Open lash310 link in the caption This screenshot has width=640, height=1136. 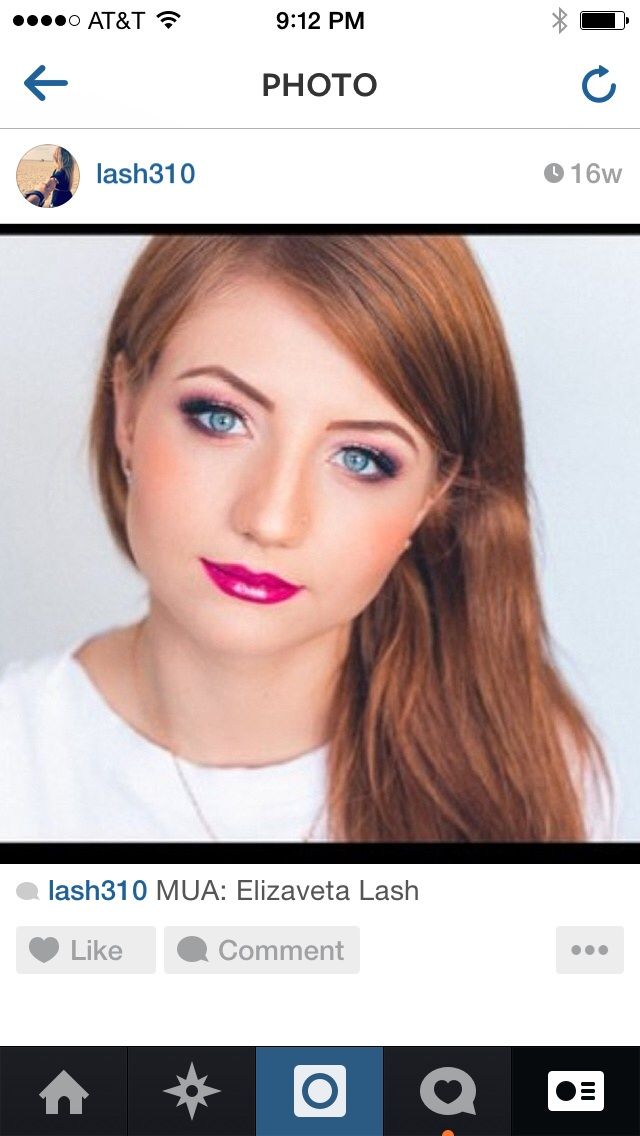point(97,891)
